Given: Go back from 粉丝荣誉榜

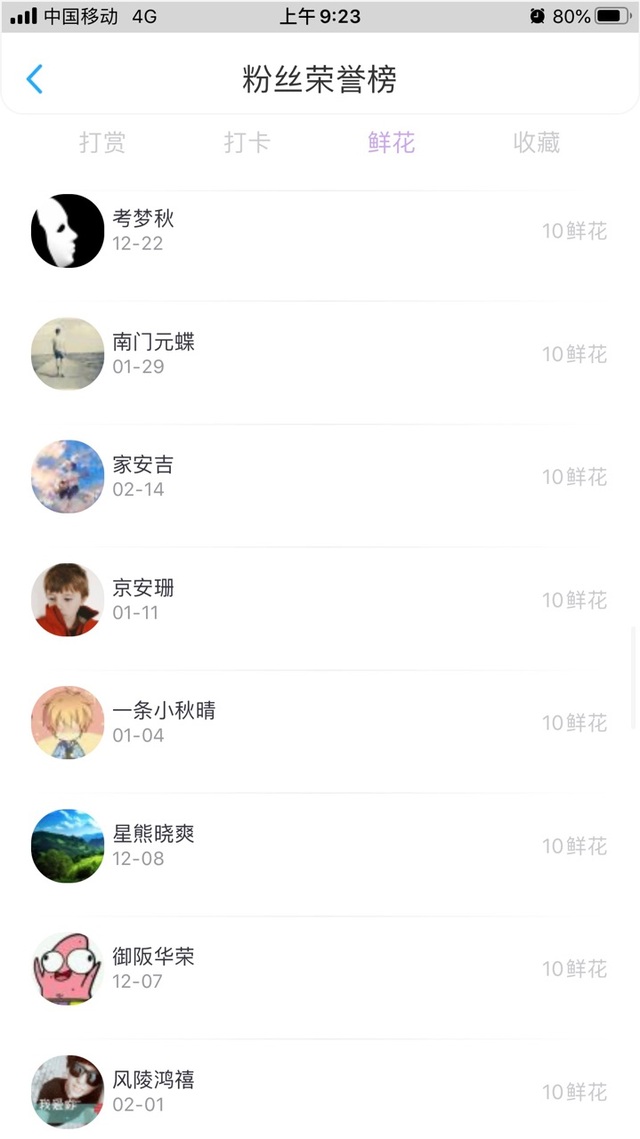Looking at the screenshot, I should point(35,79).
